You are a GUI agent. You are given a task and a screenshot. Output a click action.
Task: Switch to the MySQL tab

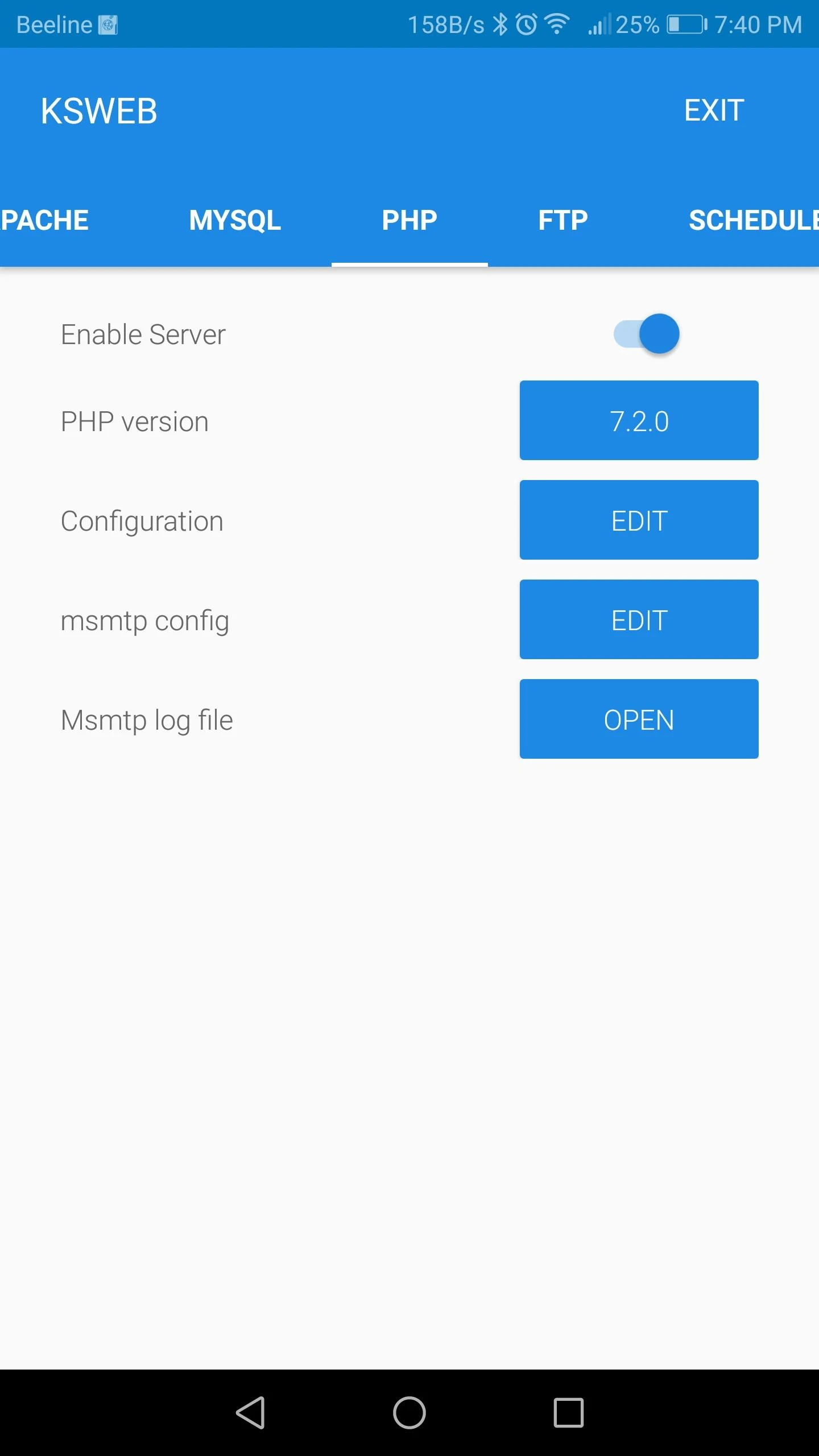tap(235, 221)
